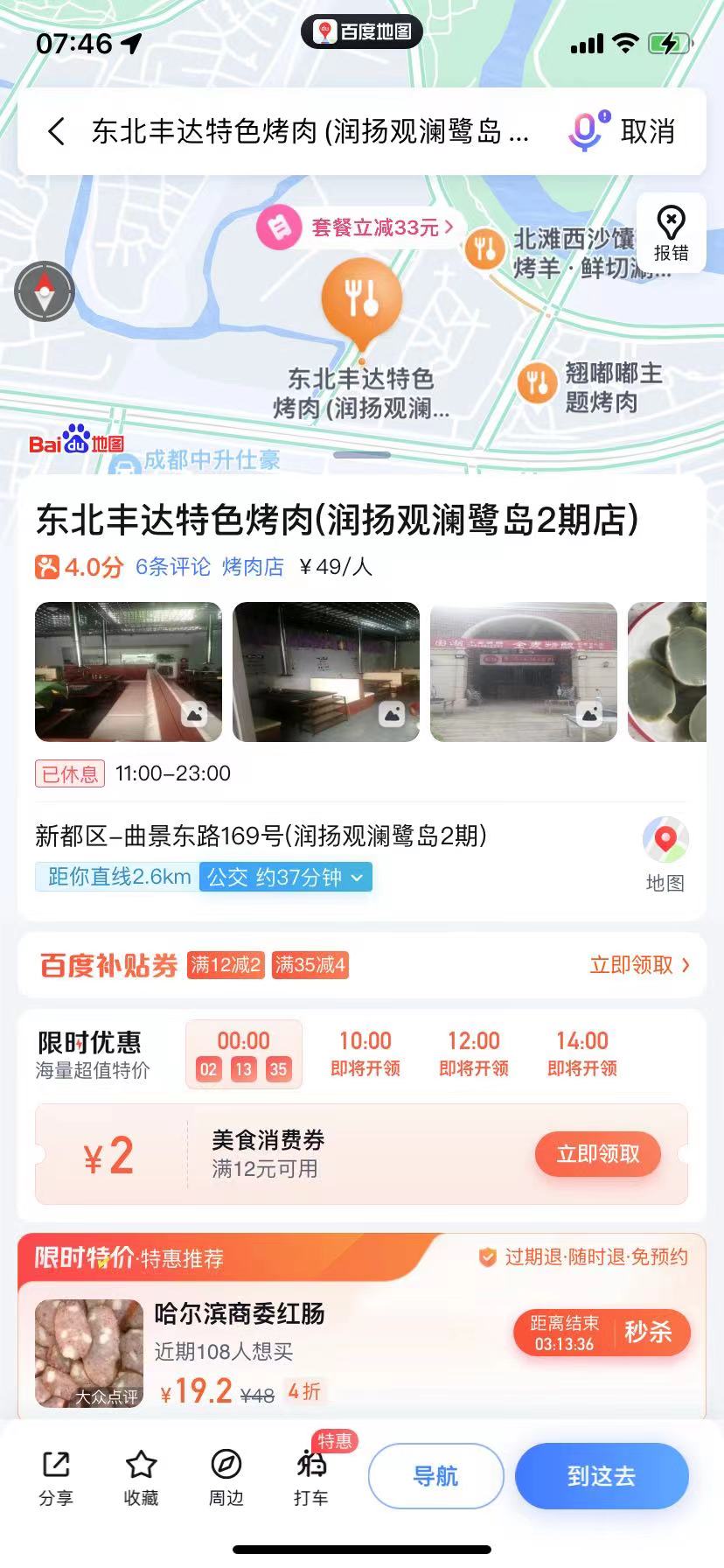
Task: Add to favorites with 收藏
Action: point(141,1477)
